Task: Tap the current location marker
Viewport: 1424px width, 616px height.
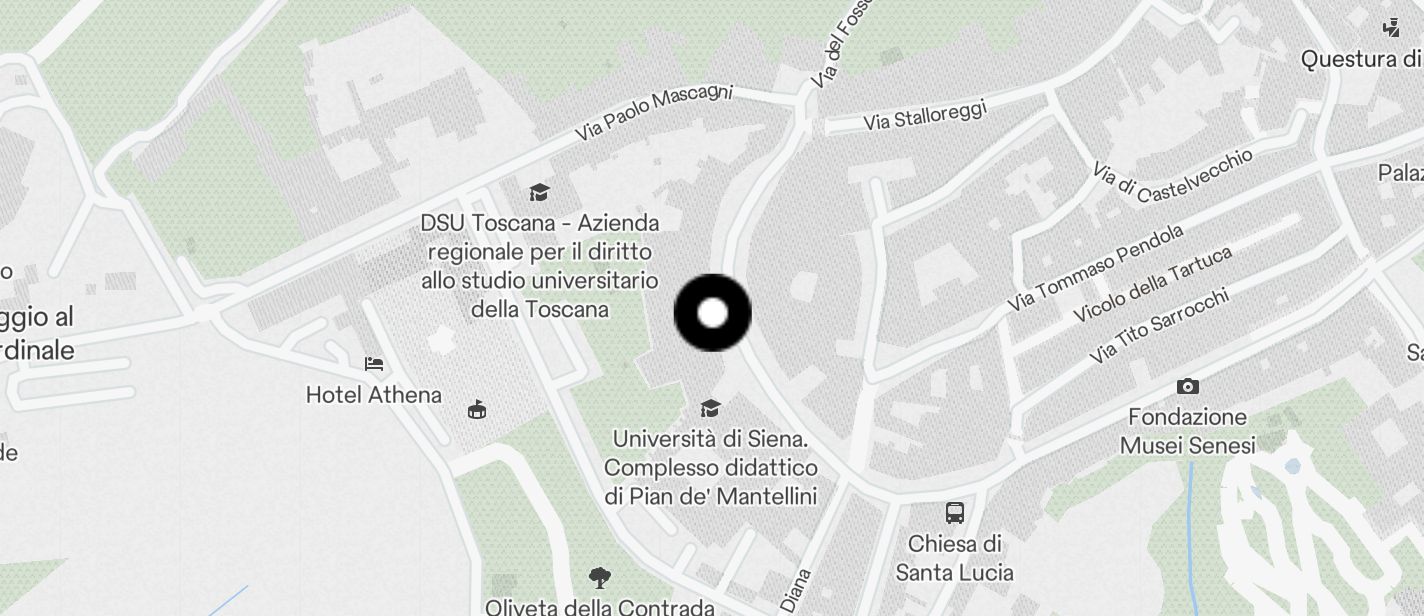Action: 712,313
